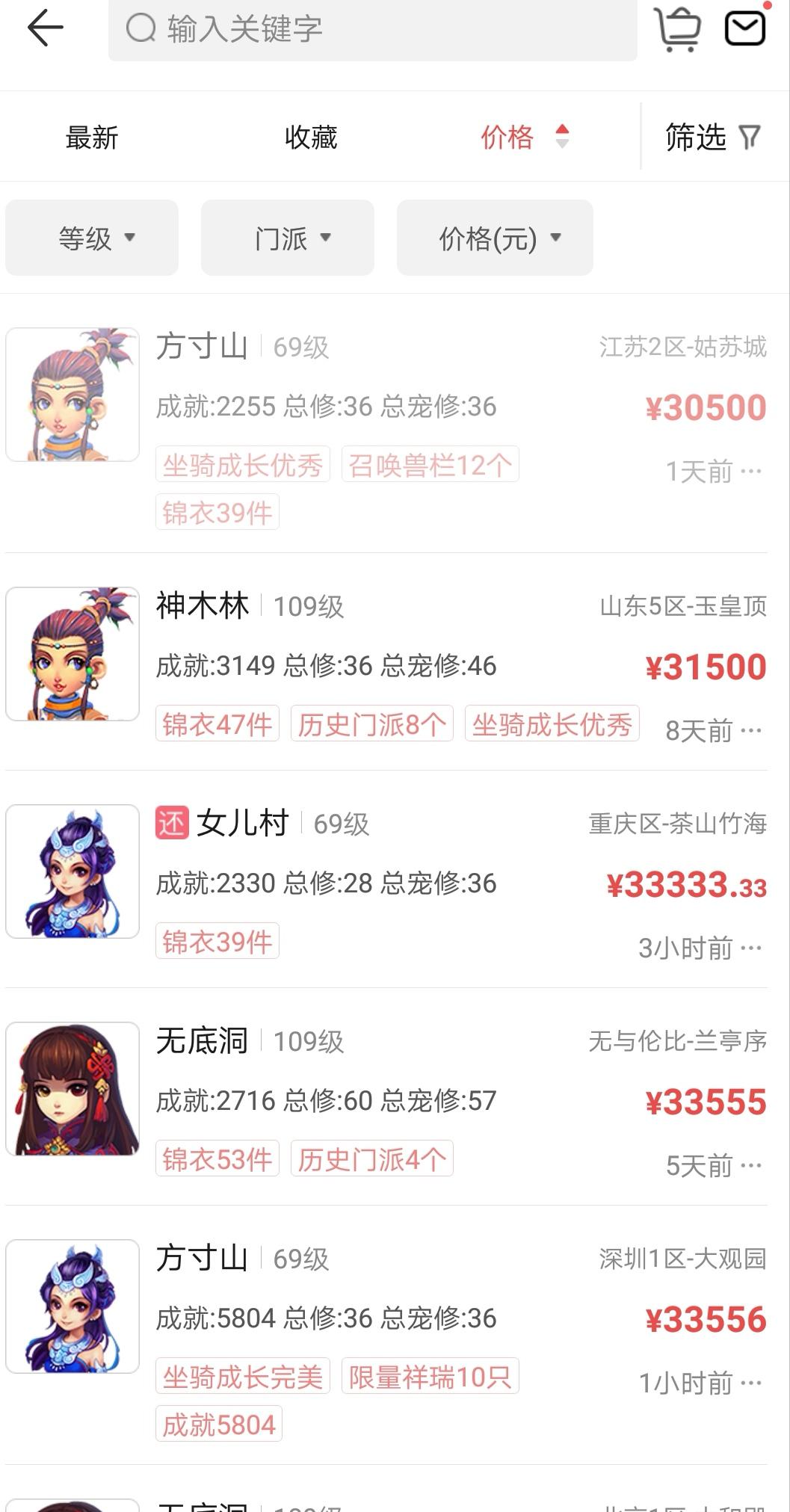This screenshot has width=790, height=1512.
Task: Expand the 等级 dropdown
Action: pos(92,238)
